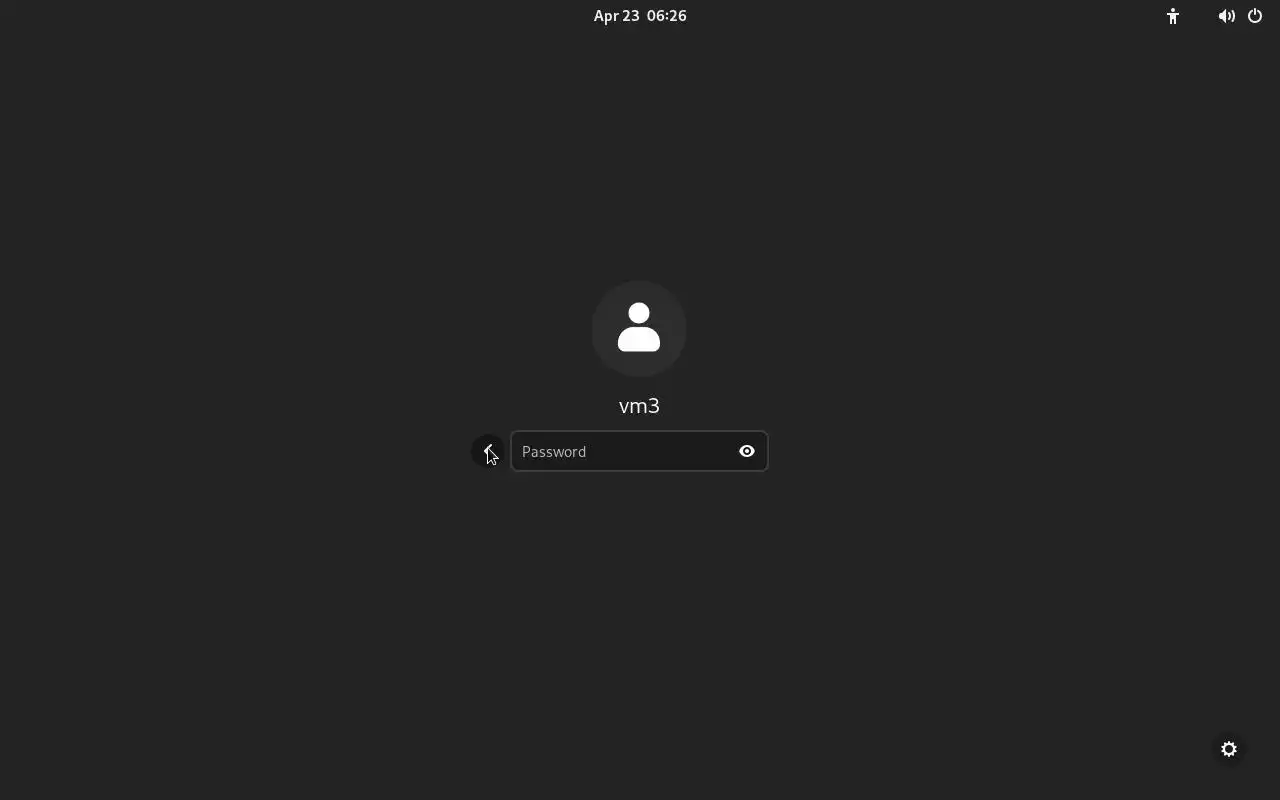Go back to the user list
Screen dimensions: 1280x800
[x=488, y=451]
